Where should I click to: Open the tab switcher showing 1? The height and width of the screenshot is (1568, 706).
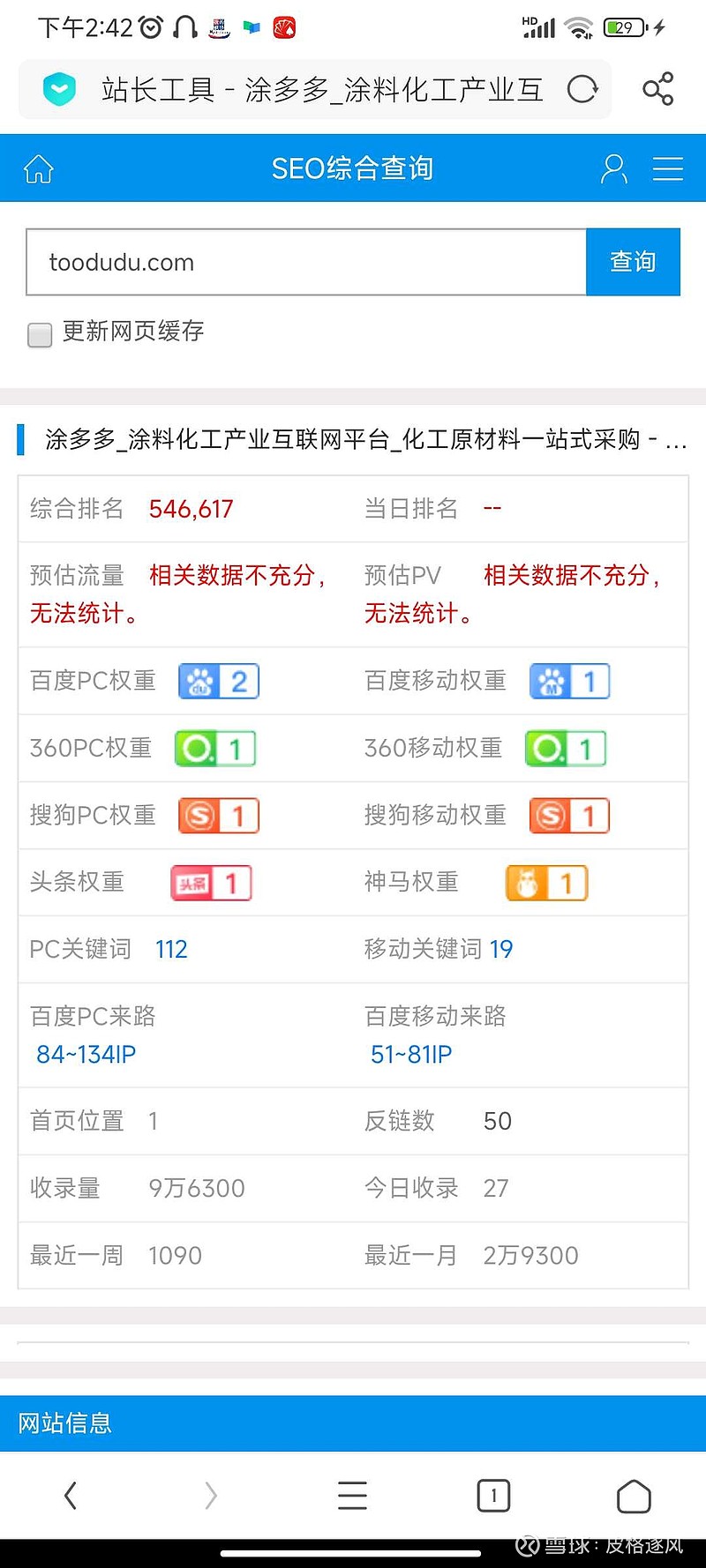coord(493,1495)
